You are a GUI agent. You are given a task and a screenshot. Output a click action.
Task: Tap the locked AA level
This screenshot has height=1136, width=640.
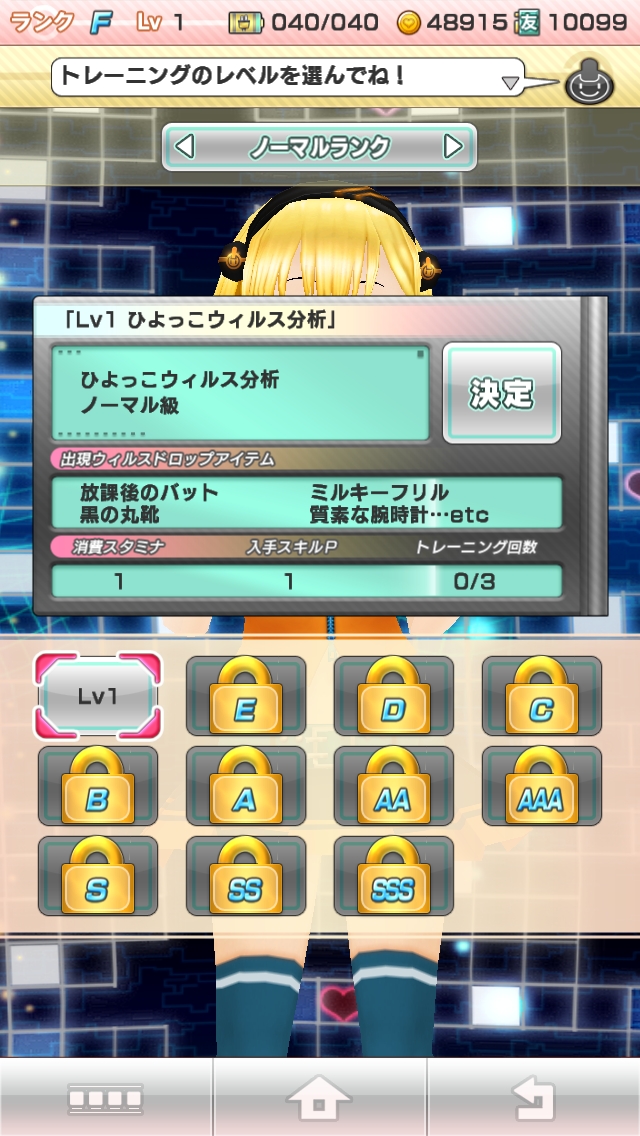coord(393,786)
